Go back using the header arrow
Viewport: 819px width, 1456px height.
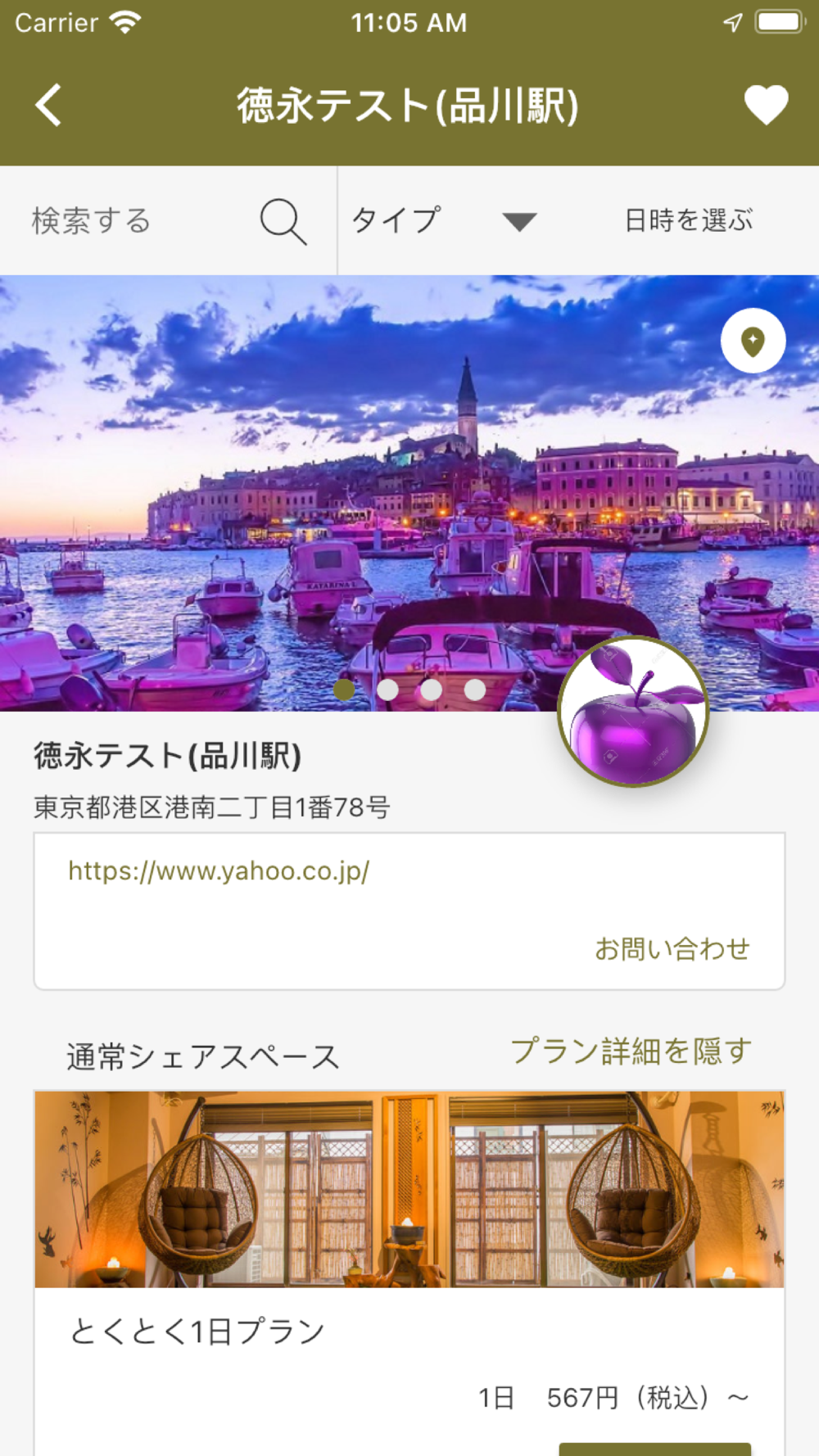(x=49, y=106)
